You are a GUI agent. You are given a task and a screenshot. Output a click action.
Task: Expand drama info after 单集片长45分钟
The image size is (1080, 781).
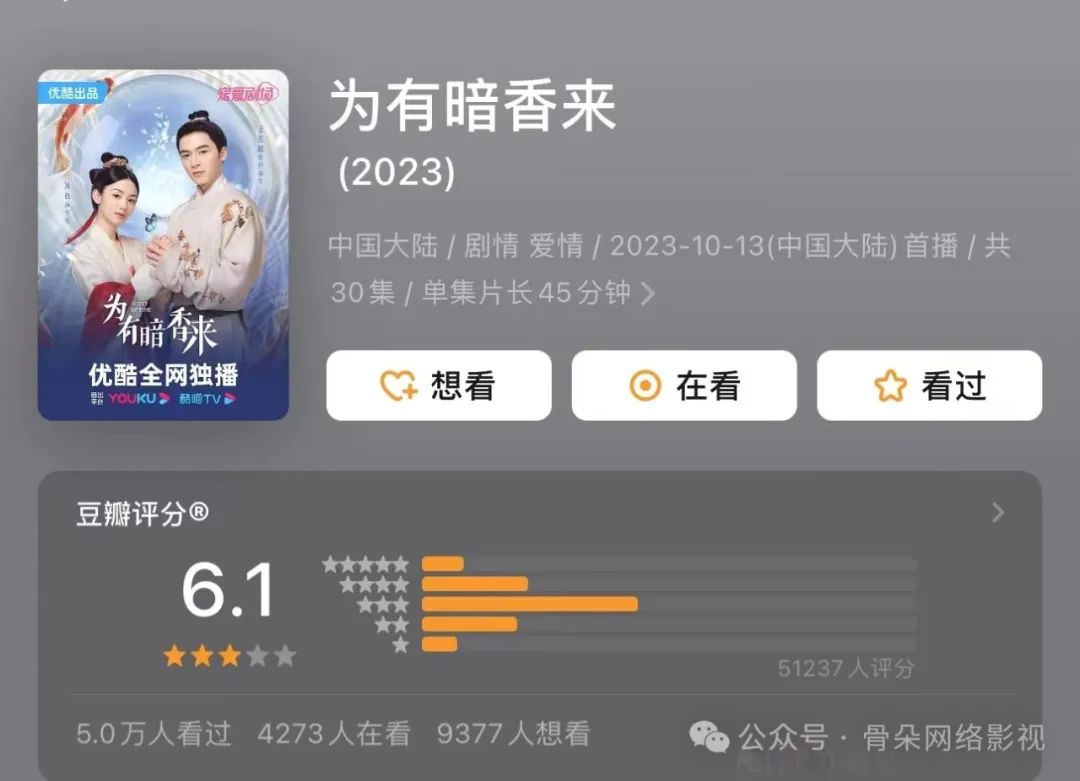pyautogui.click(x=648, y=293)
